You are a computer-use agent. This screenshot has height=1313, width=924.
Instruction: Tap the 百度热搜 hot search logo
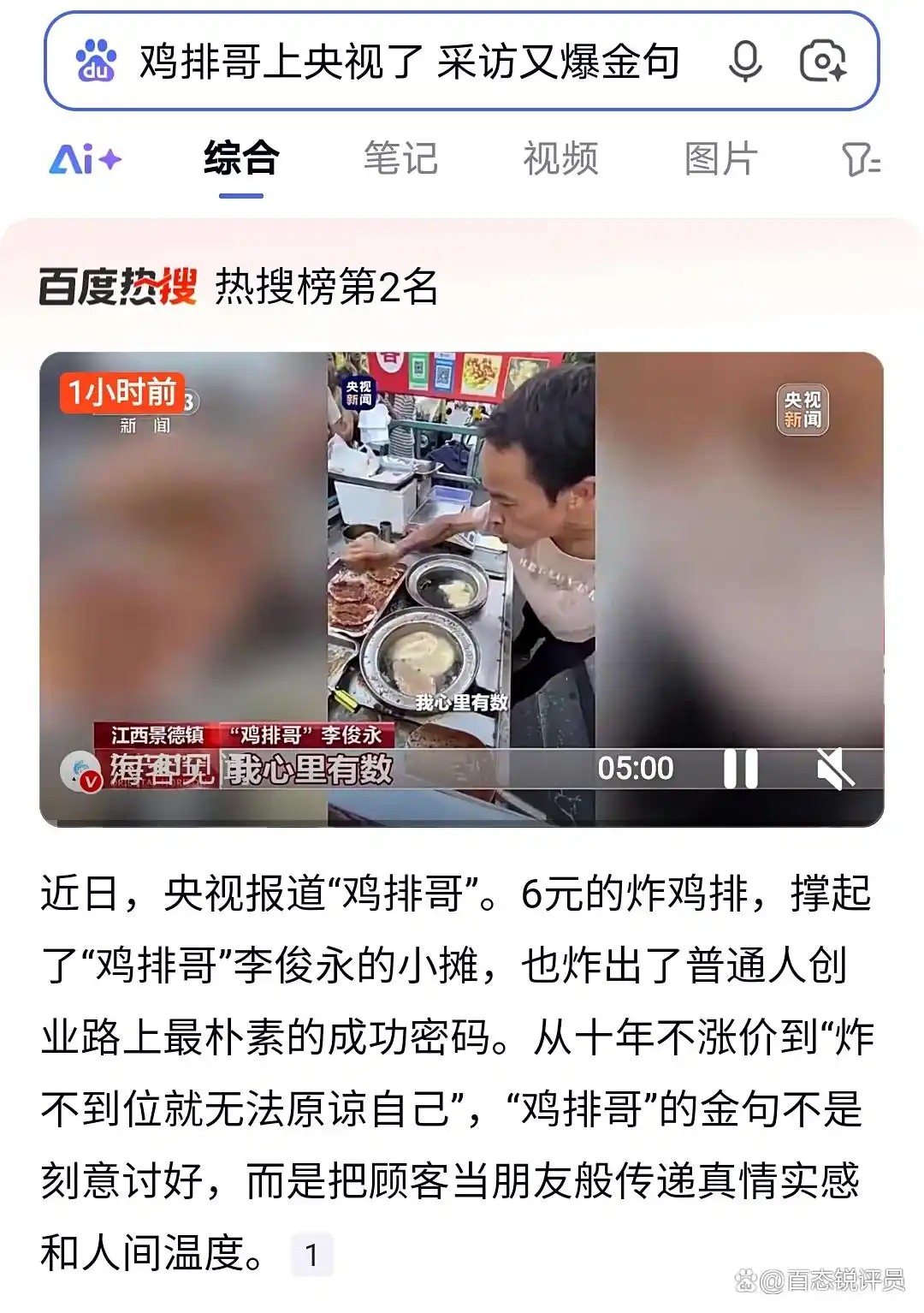117,283
